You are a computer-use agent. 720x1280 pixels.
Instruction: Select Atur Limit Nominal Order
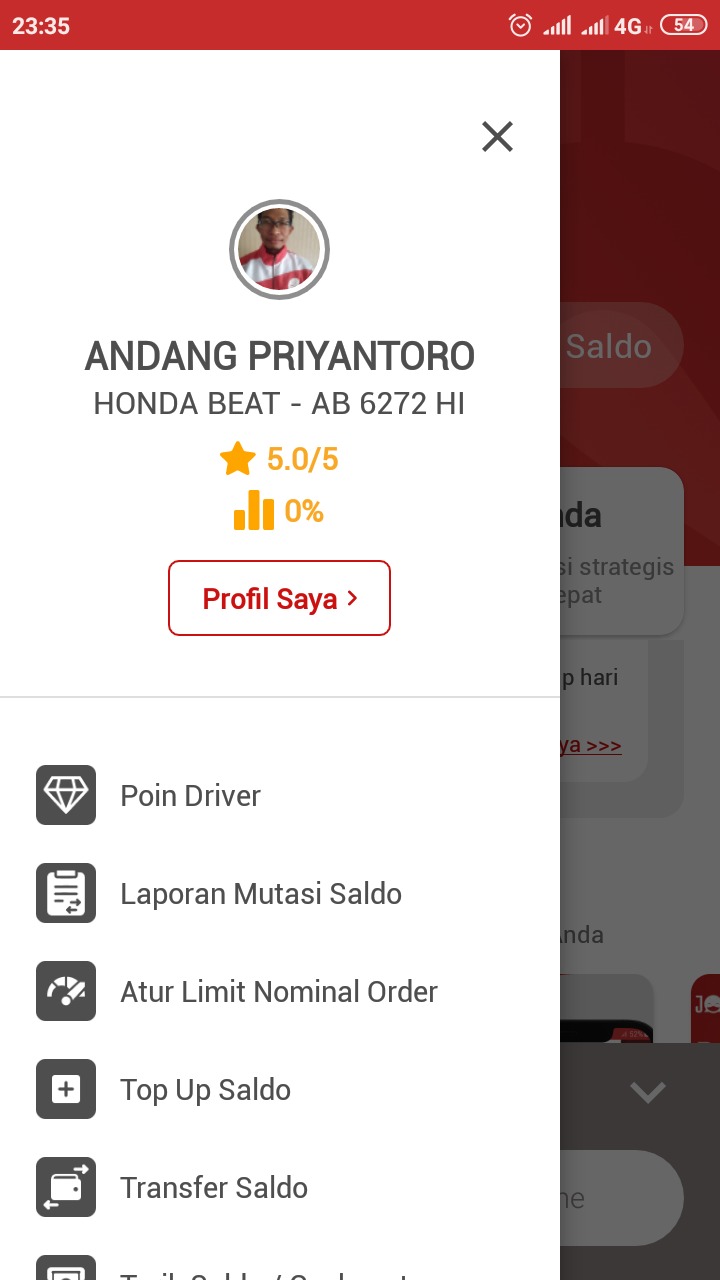coord(278,992)
